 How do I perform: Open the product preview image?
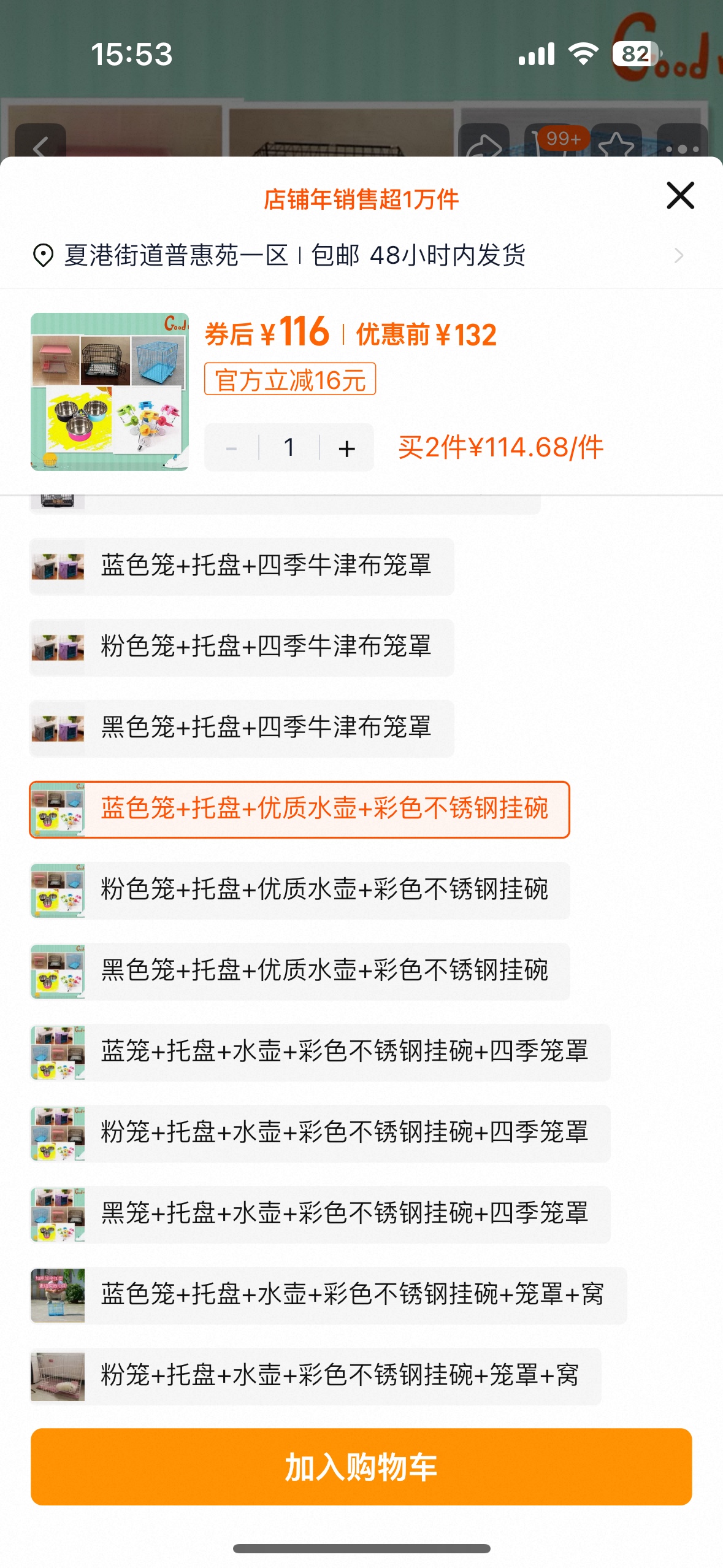coord(110,391)
